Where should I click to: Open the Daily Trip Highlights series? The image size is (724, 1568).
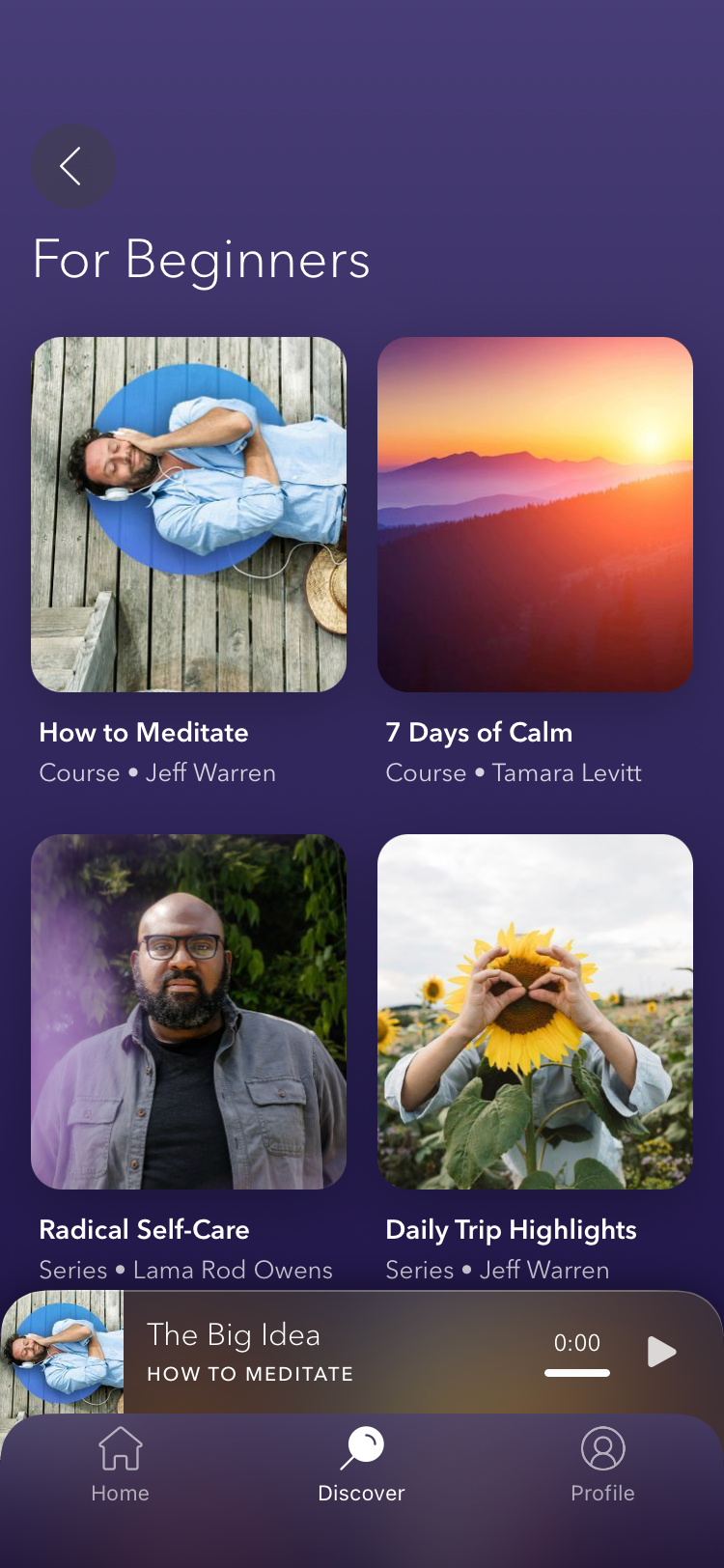point(535,1011)
